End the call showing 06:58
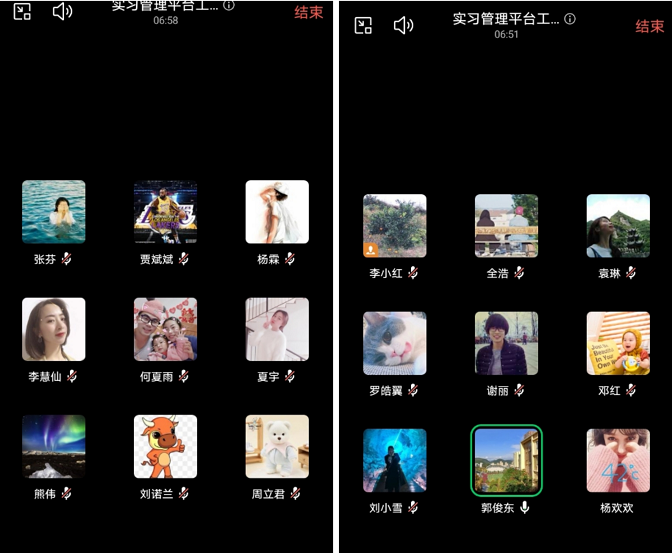Image resolution: width=672 pixels, height=553 pixels. (x=309, y=13)
